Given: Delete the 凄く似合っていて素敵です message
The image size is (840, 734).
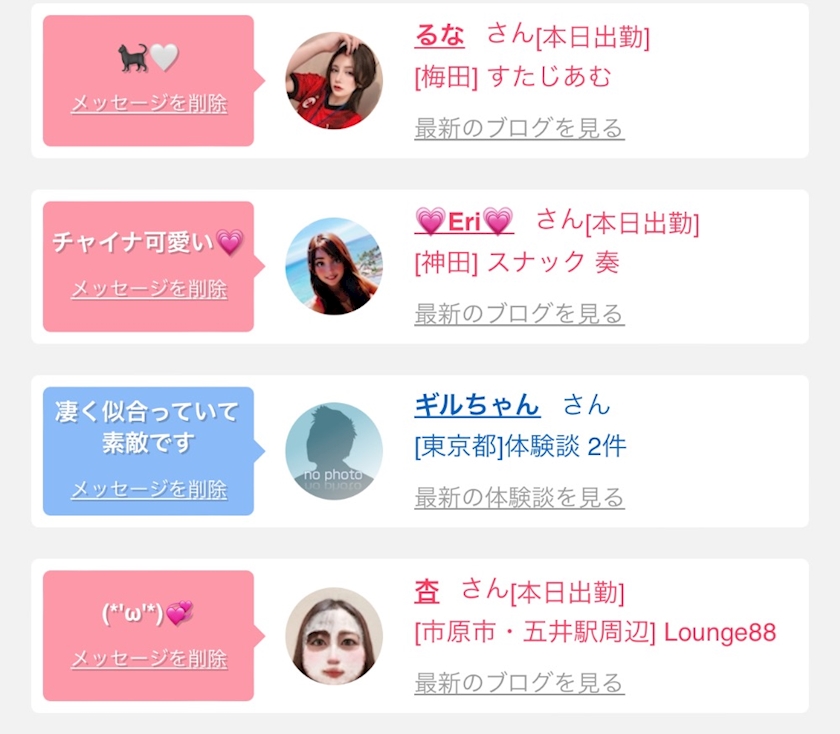Looking at the screenshot, I should (149, 489).
